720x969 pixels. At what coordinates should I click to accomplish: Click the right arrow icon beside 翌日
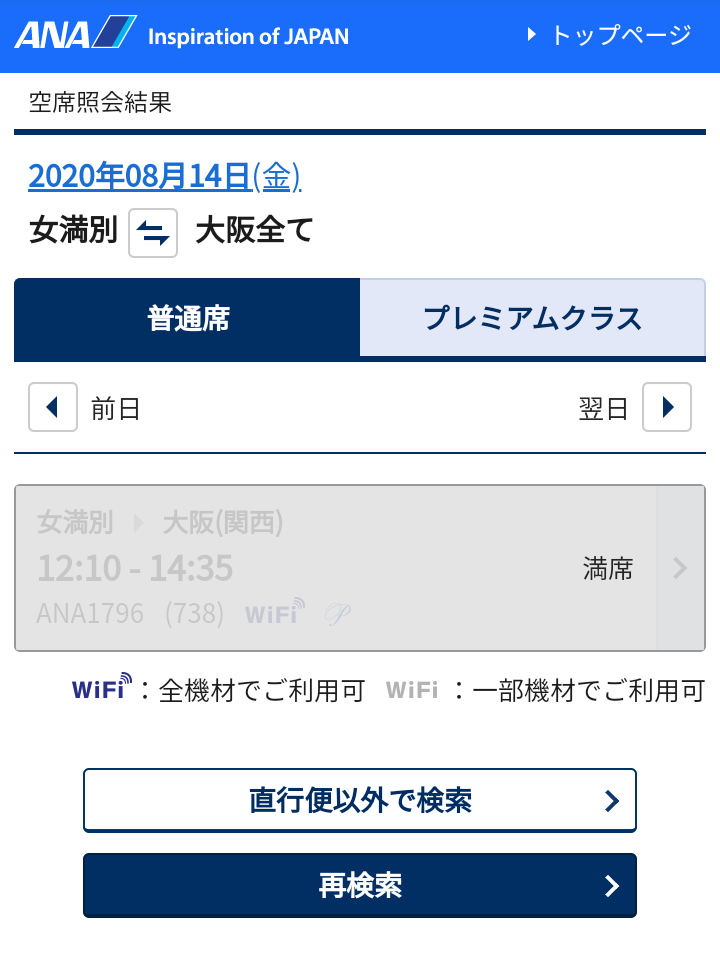666,407
